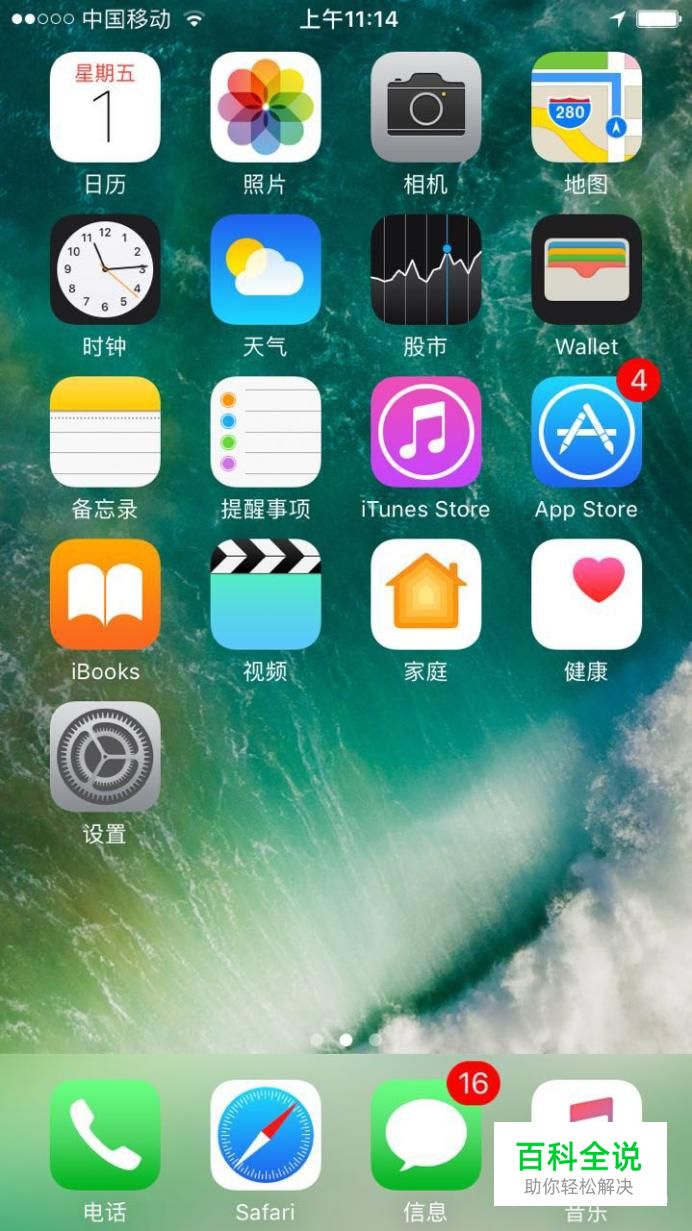Open the Health app (健康)
The height and width of the screenshot is (1231, 692).
point(586,594)
